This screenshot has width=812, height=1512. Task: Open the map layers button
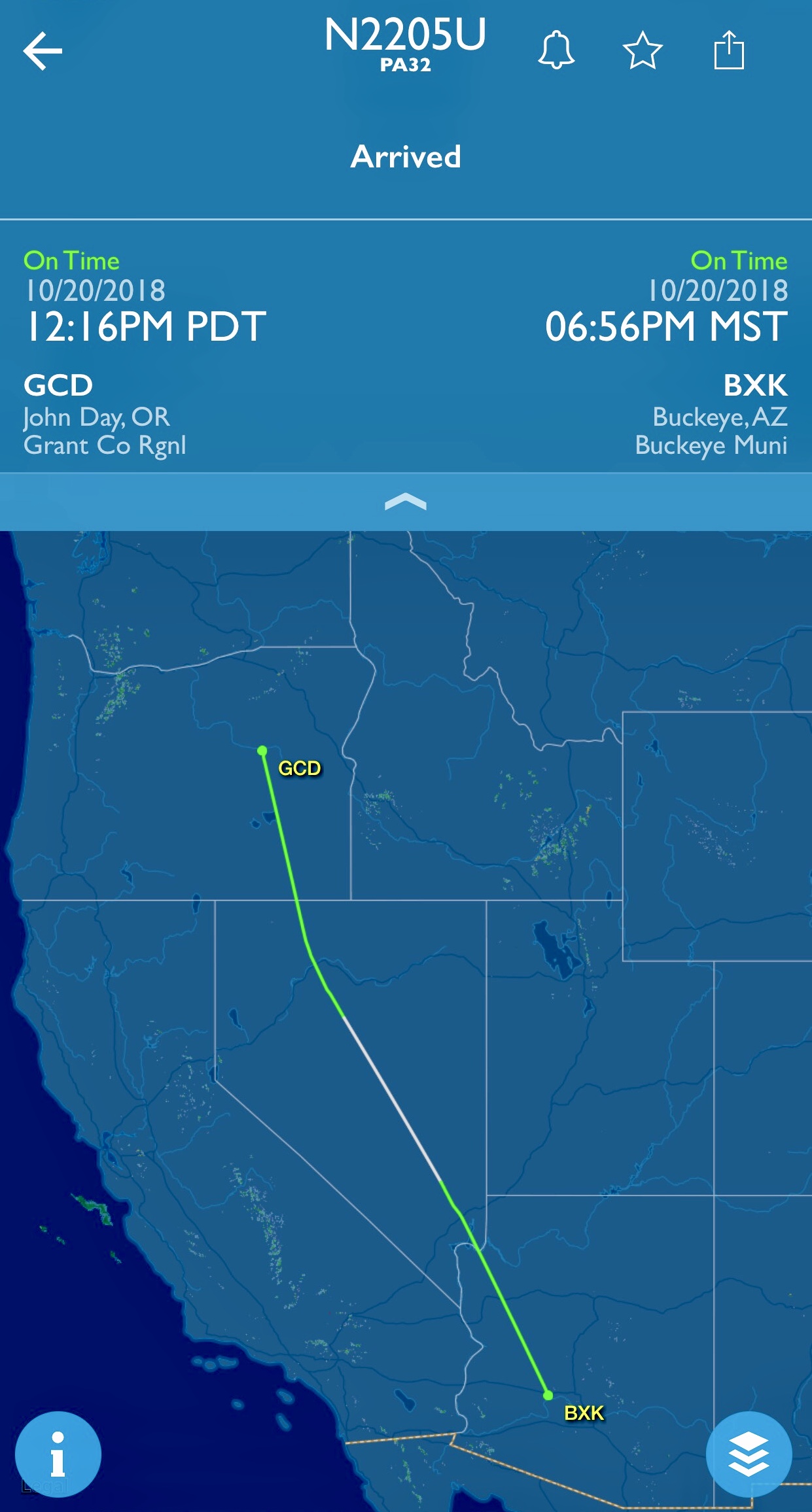(749, 1453)
